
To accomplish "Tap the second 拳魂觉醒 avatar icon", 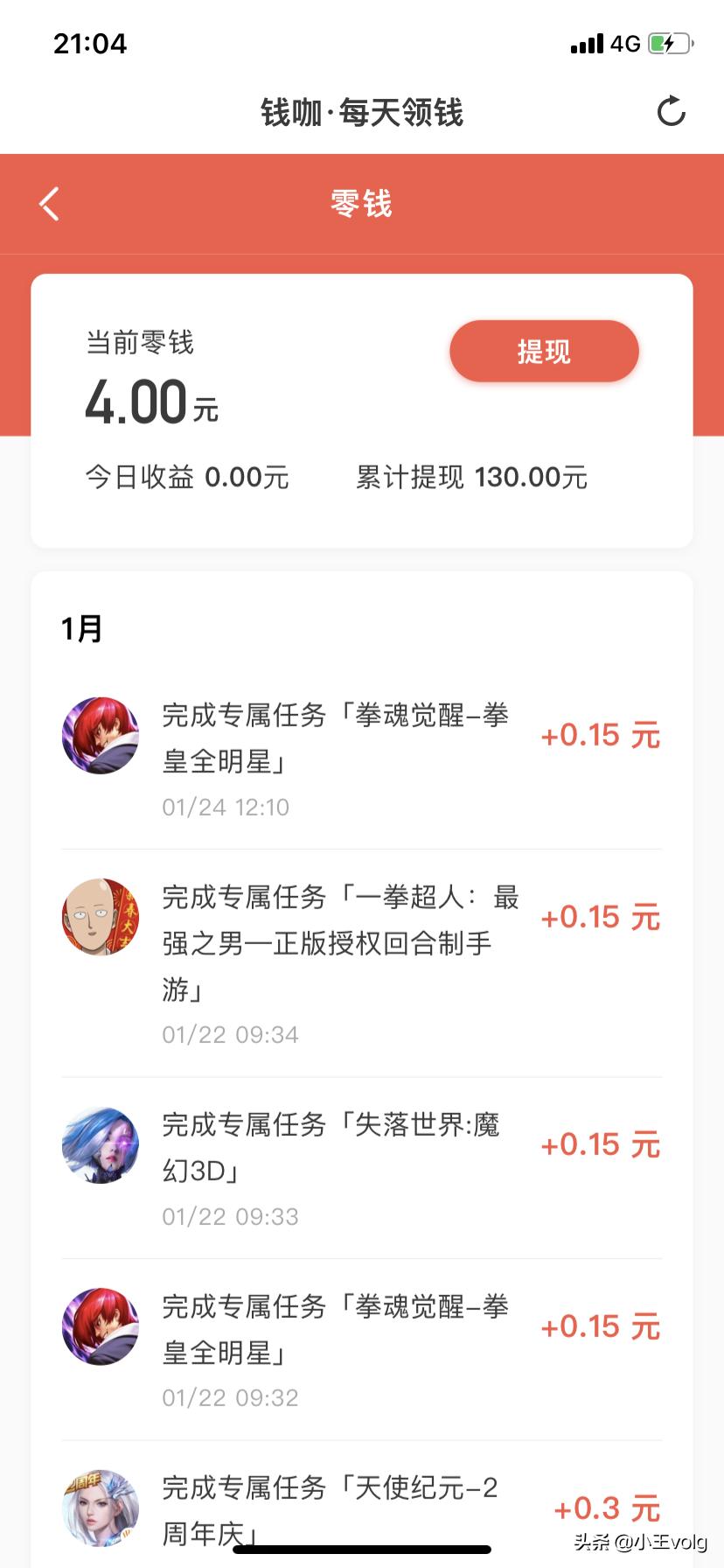I will point(101,1327).
